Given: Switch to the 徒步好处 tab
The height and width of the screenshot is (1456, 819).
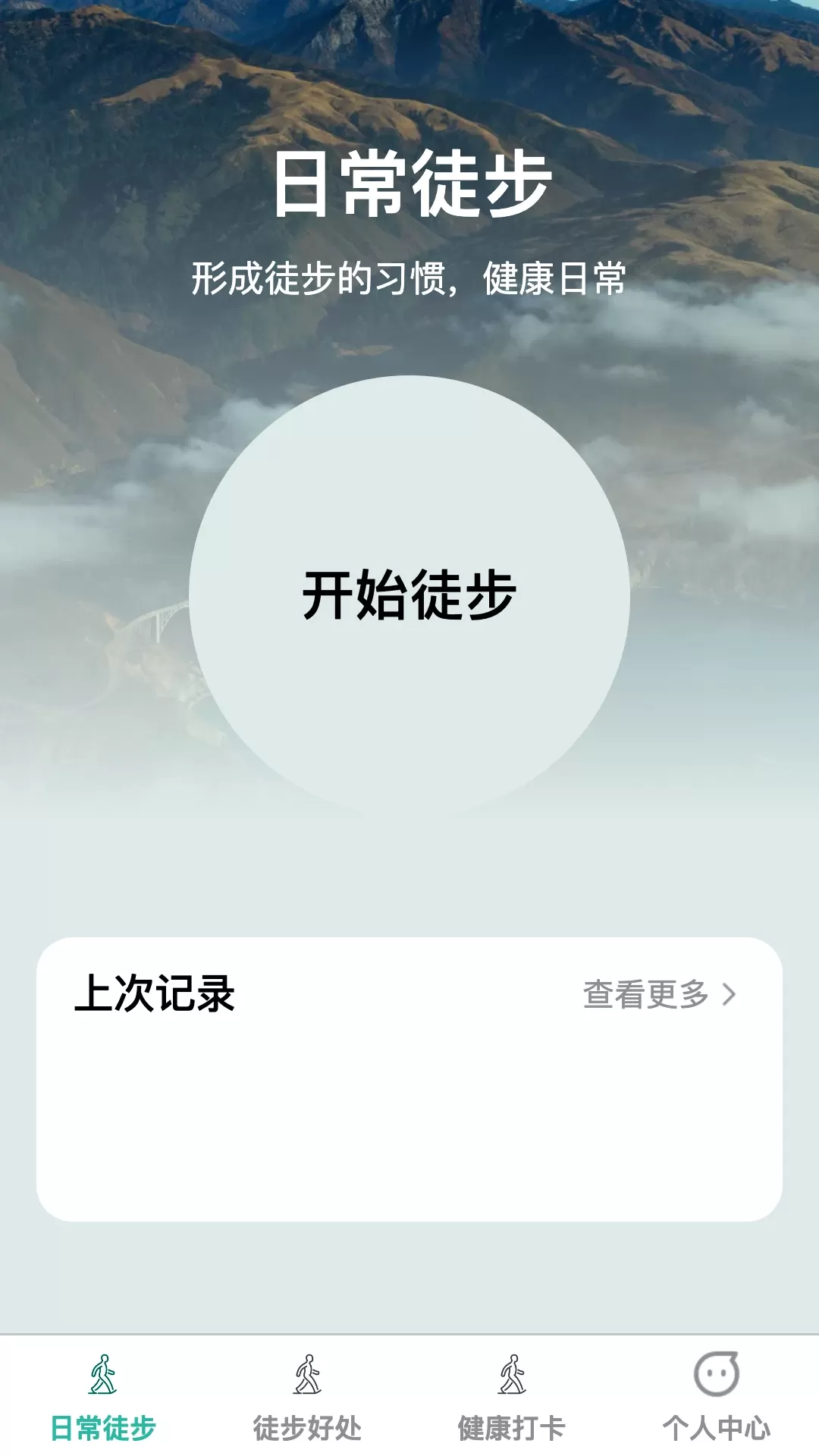Looking at the screenshot, I should [307, 1397].
